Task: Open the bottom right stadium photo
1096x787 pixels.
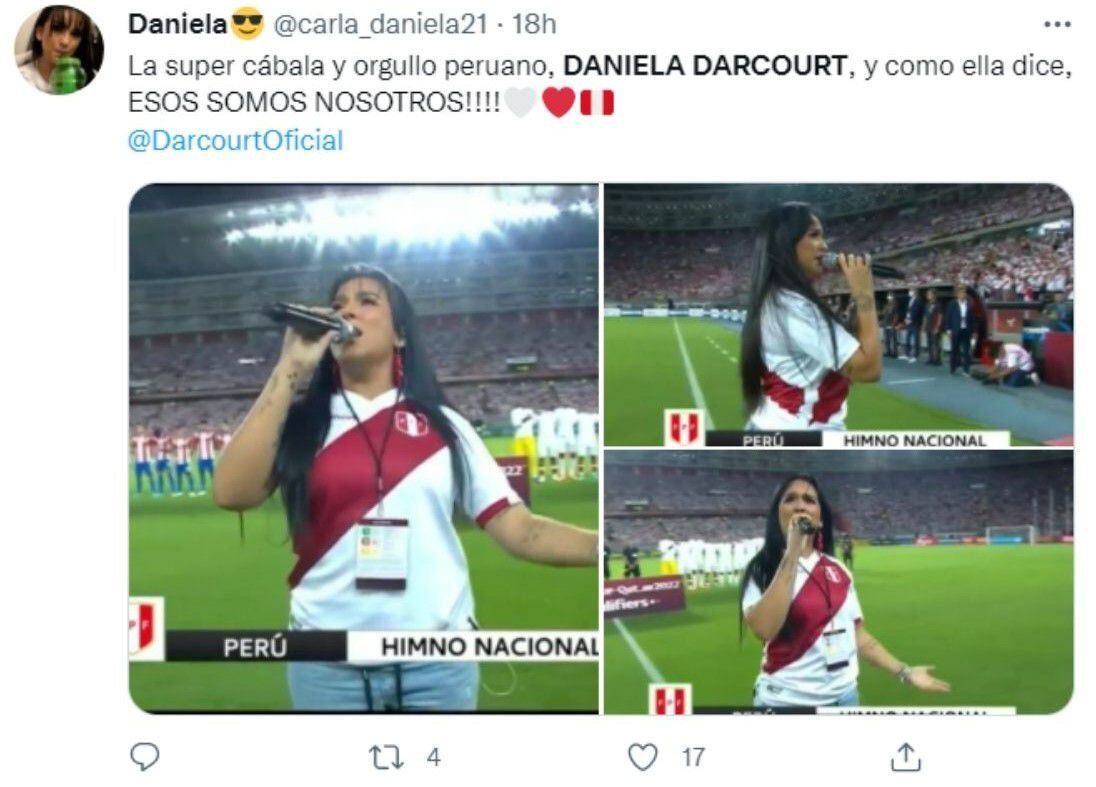Action: (x=838, y=582)
